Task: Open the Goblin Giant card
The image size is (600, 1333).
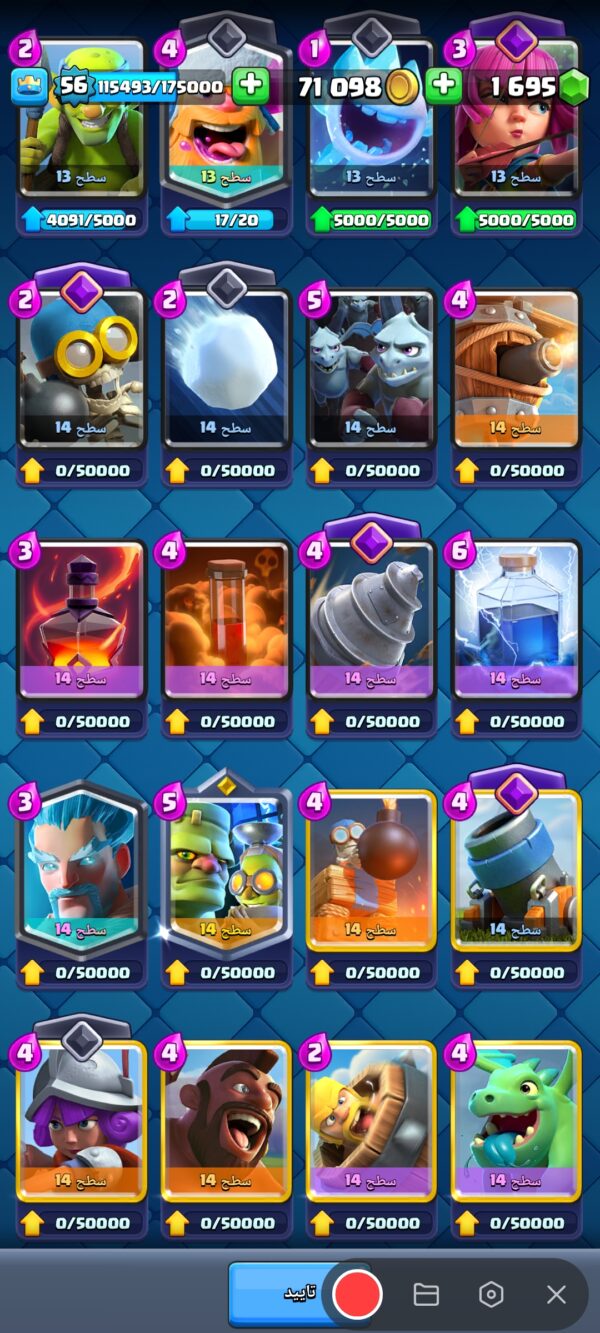Action: click(x=226, y=870)
